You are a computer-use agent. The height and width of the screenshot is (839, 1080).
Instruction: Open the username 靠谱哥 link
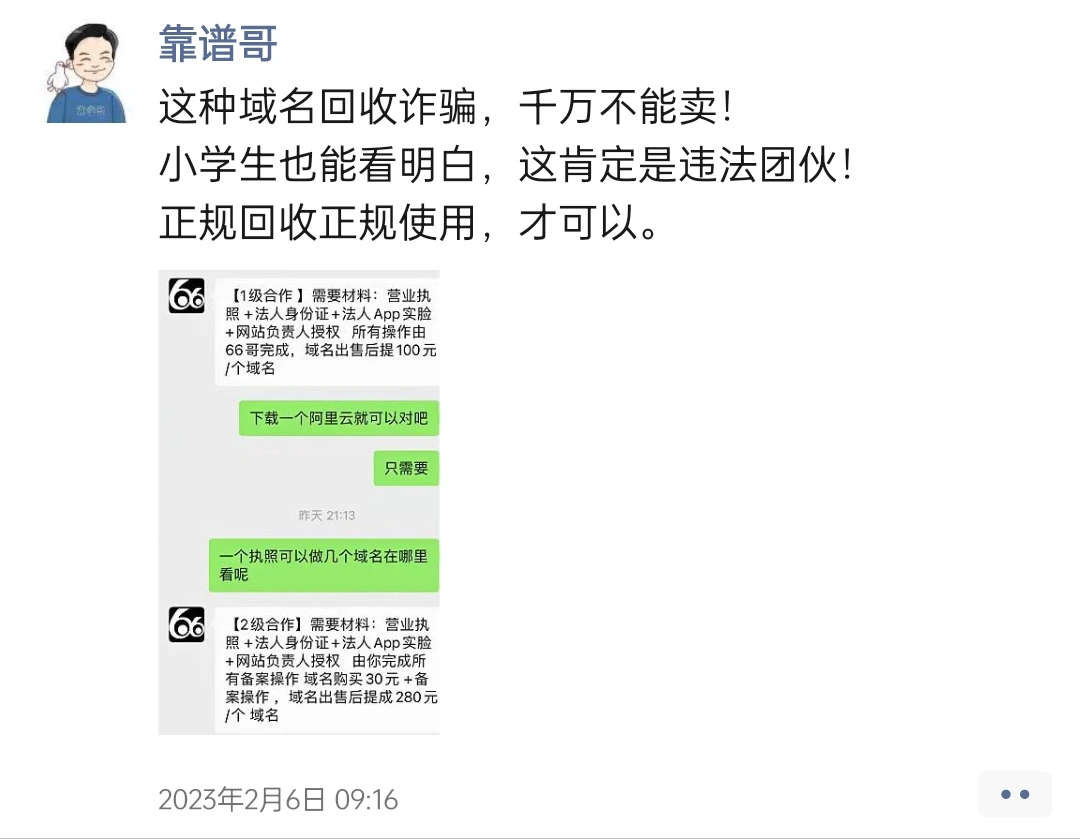217,45
